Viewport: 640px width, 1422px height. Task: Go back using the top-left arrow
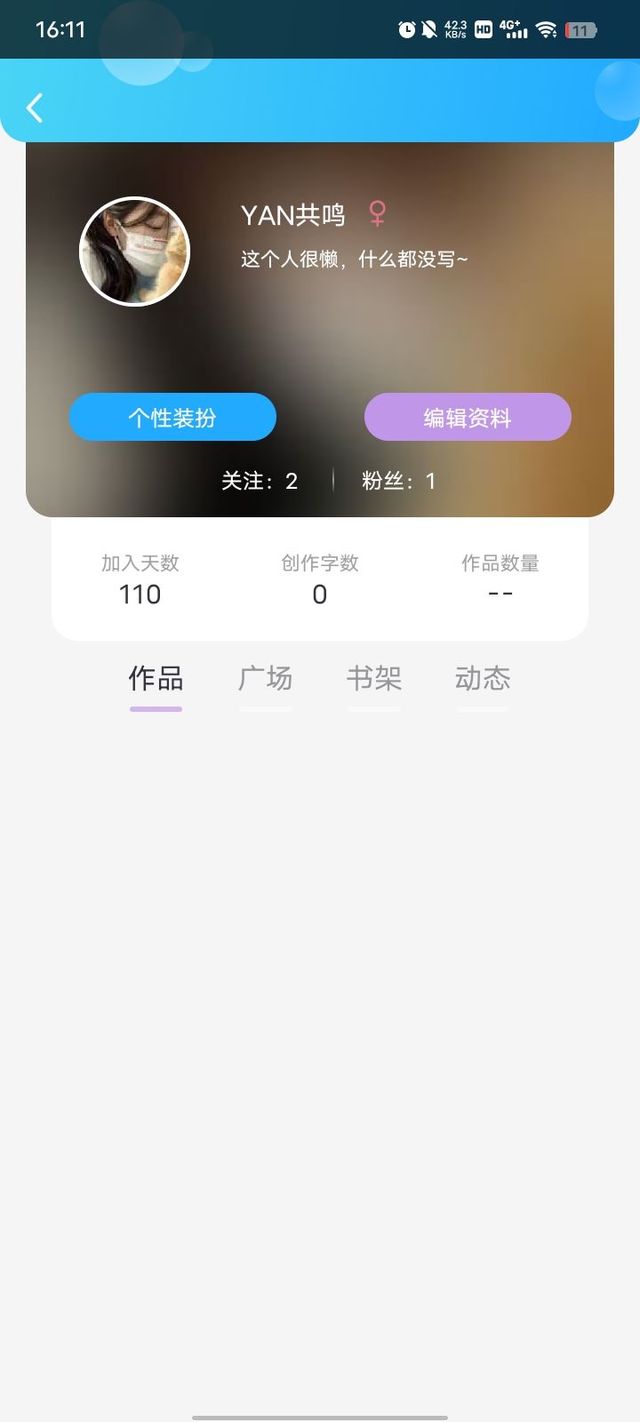[x=35, y=108]
